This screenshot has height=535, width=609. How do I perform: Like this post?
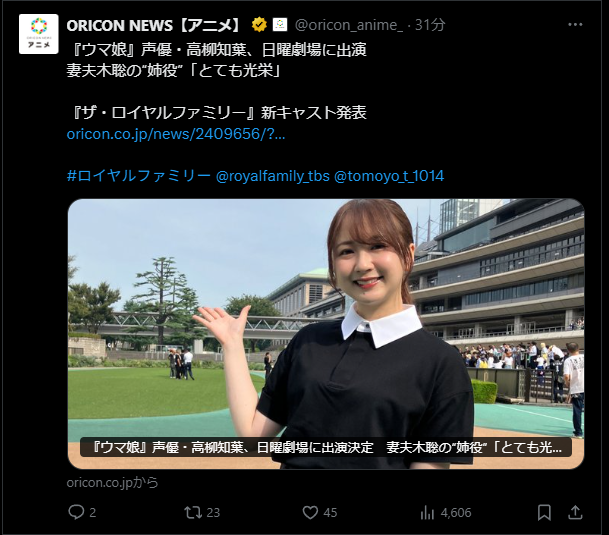coord(311,512)
